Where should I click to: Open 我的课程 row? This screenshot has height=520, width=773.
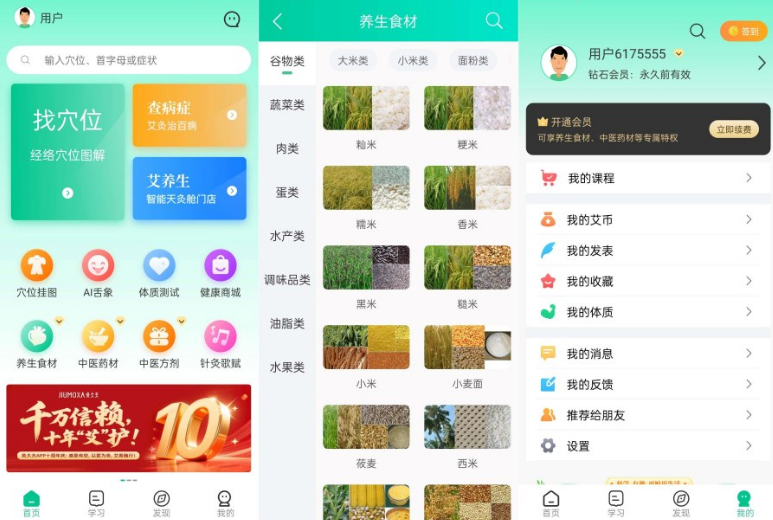coord(647,178)
